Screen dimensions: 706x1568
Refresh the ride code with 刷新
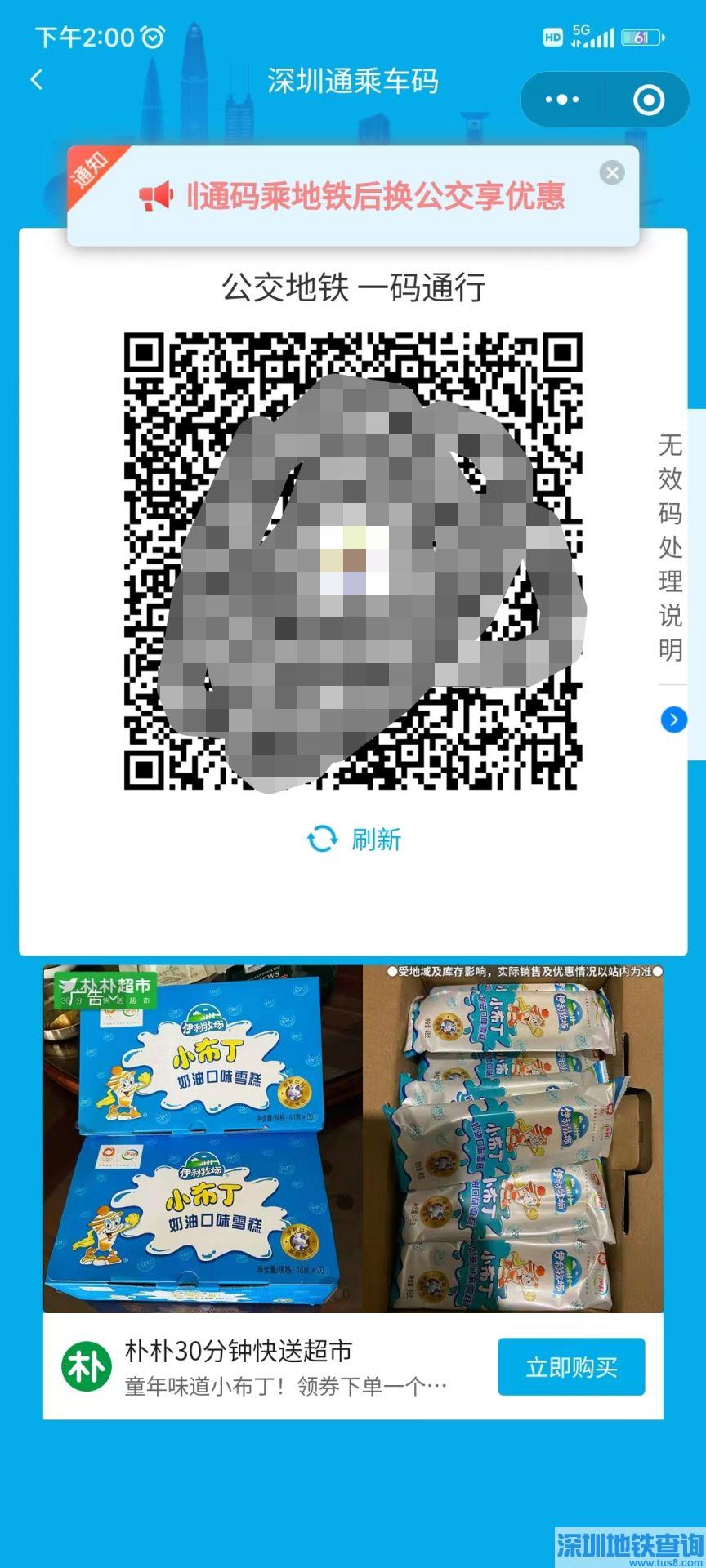(x=355, y=839)
